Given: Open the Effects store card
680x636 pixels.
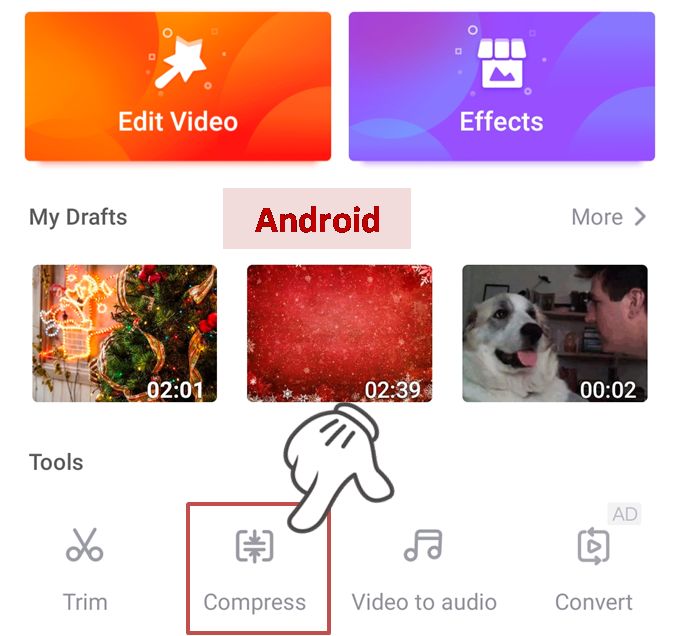Looking at the screenshot, I should 501,86.
